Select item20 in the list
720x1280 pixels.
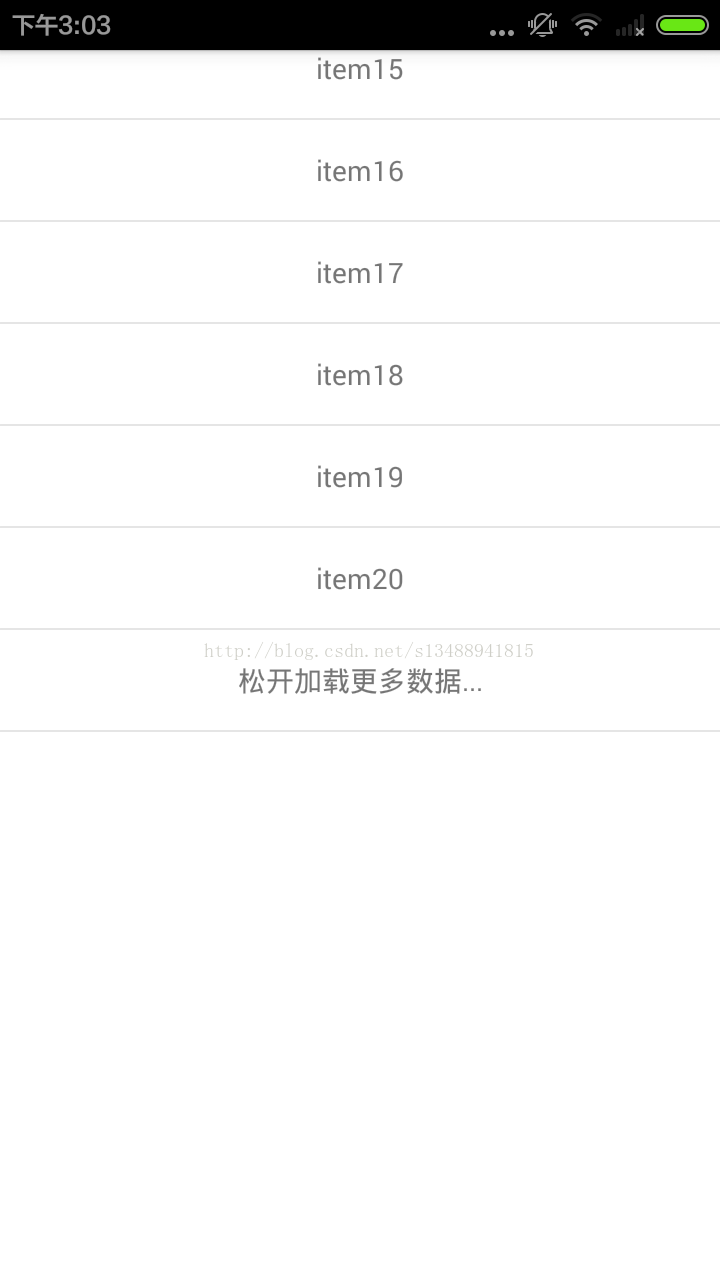coord(359,580)
